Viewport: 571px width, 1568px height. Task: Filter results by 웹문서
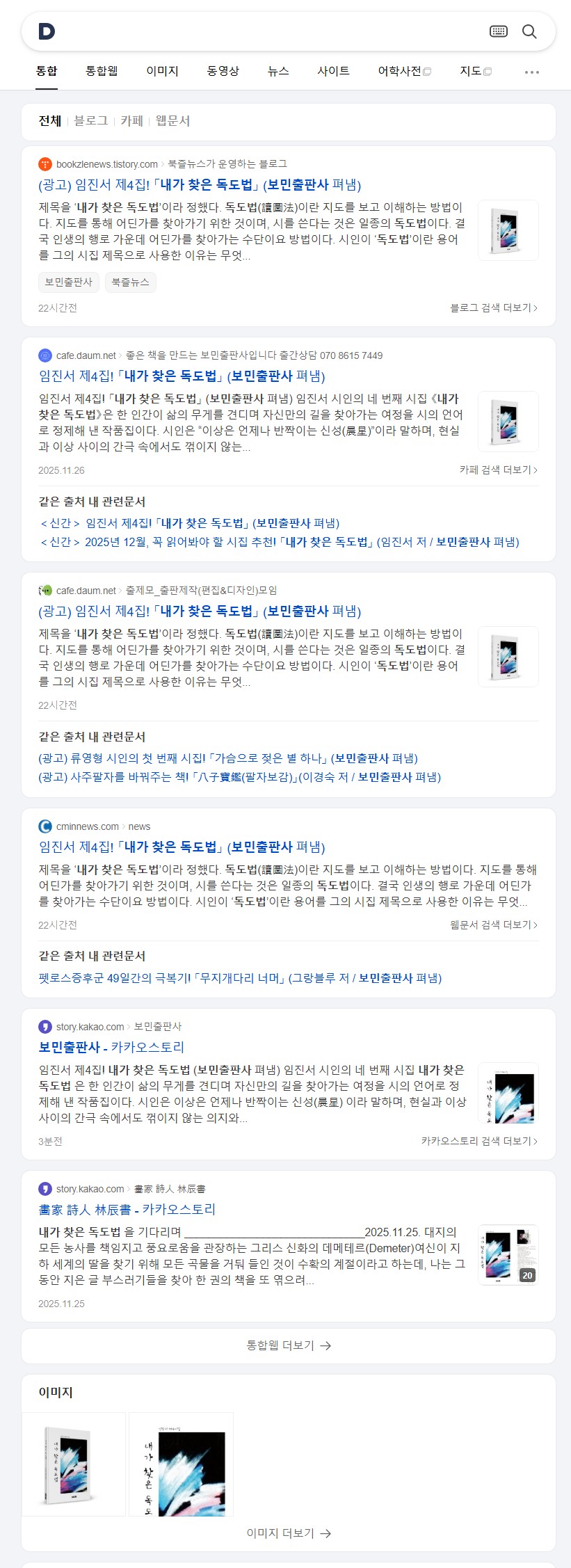pyautogui.click(x=172, y=121)
